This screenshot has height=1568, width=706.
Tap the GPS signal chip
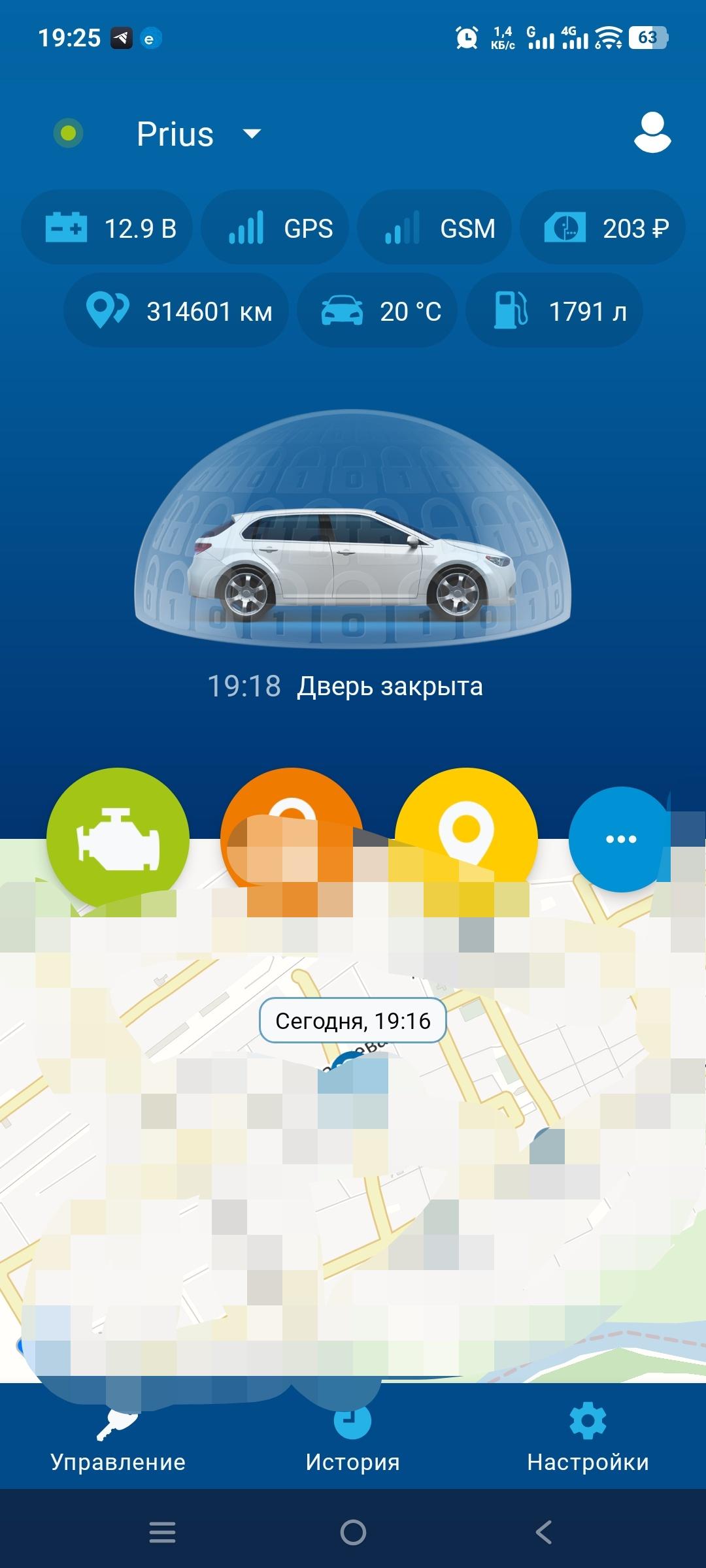pyautogui.click(x=275, y=229)
